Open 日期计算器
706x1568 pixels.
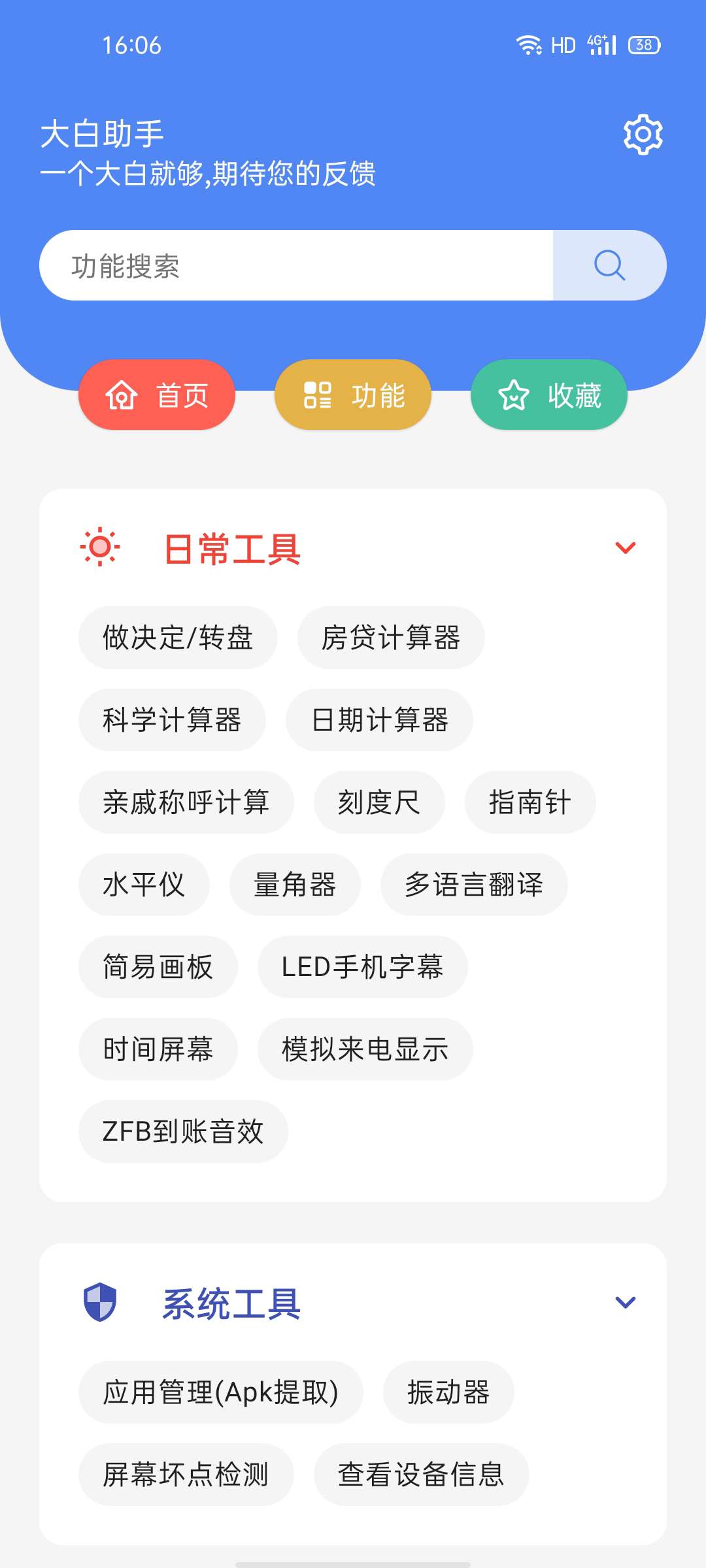pyautogui.click(x=379, y=720)
